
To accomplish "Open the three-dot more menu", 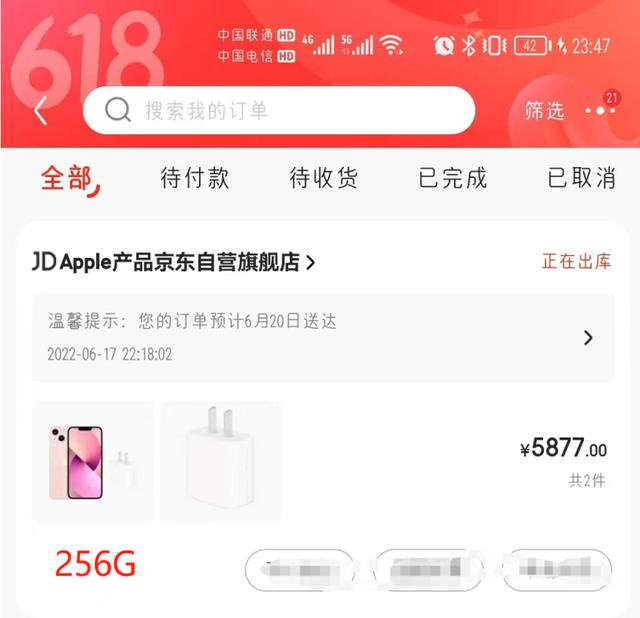I will 600,111.
